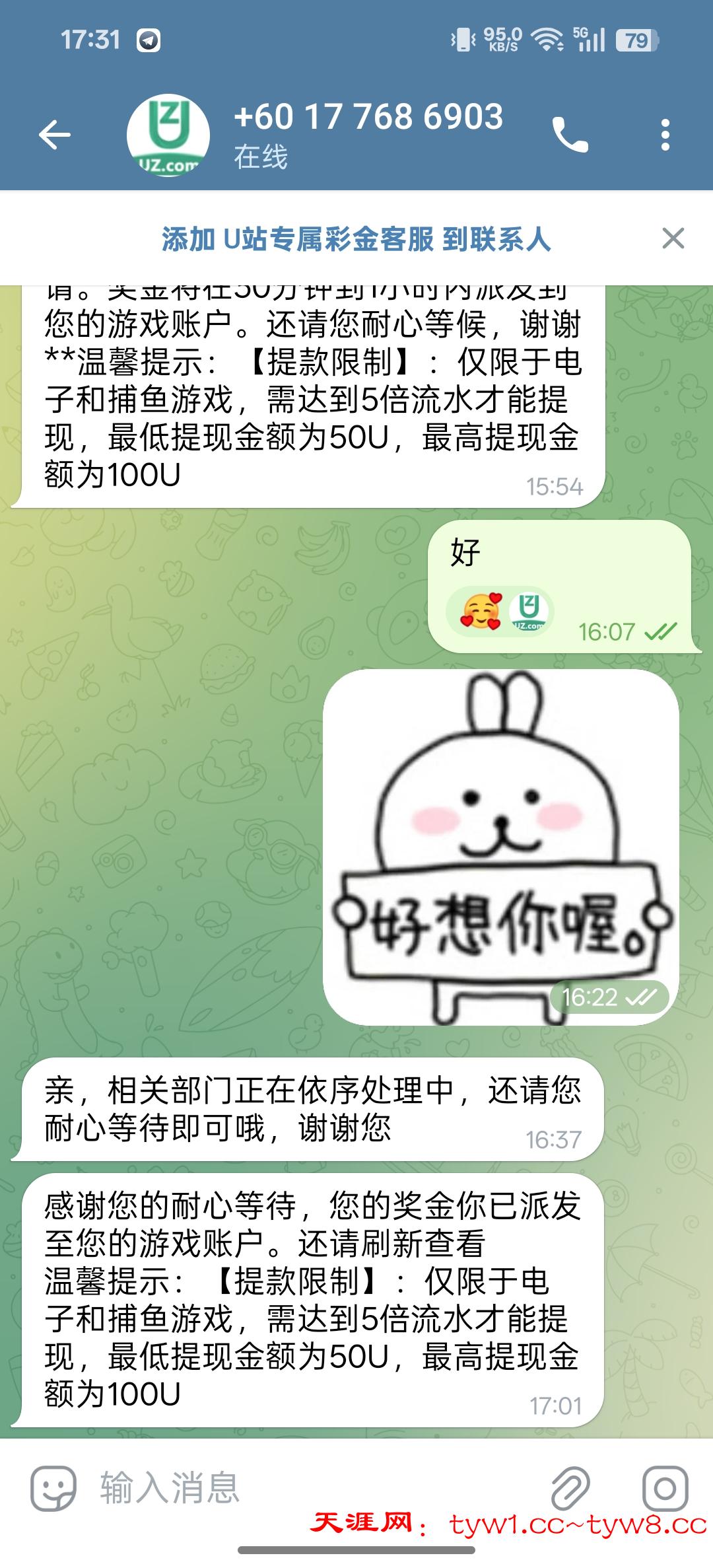Image resolution: width=713 pixels, height=1568 pixels.
Task: Open the three-dot overflow menu
Action: pos(665,135)
